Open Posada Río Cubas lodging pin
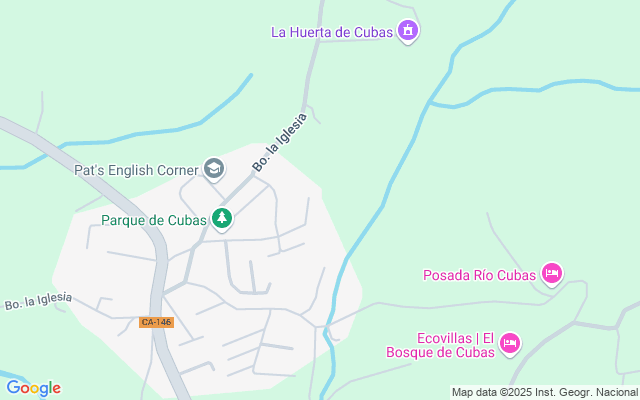 pyautogui.click(x=552, y=273)
